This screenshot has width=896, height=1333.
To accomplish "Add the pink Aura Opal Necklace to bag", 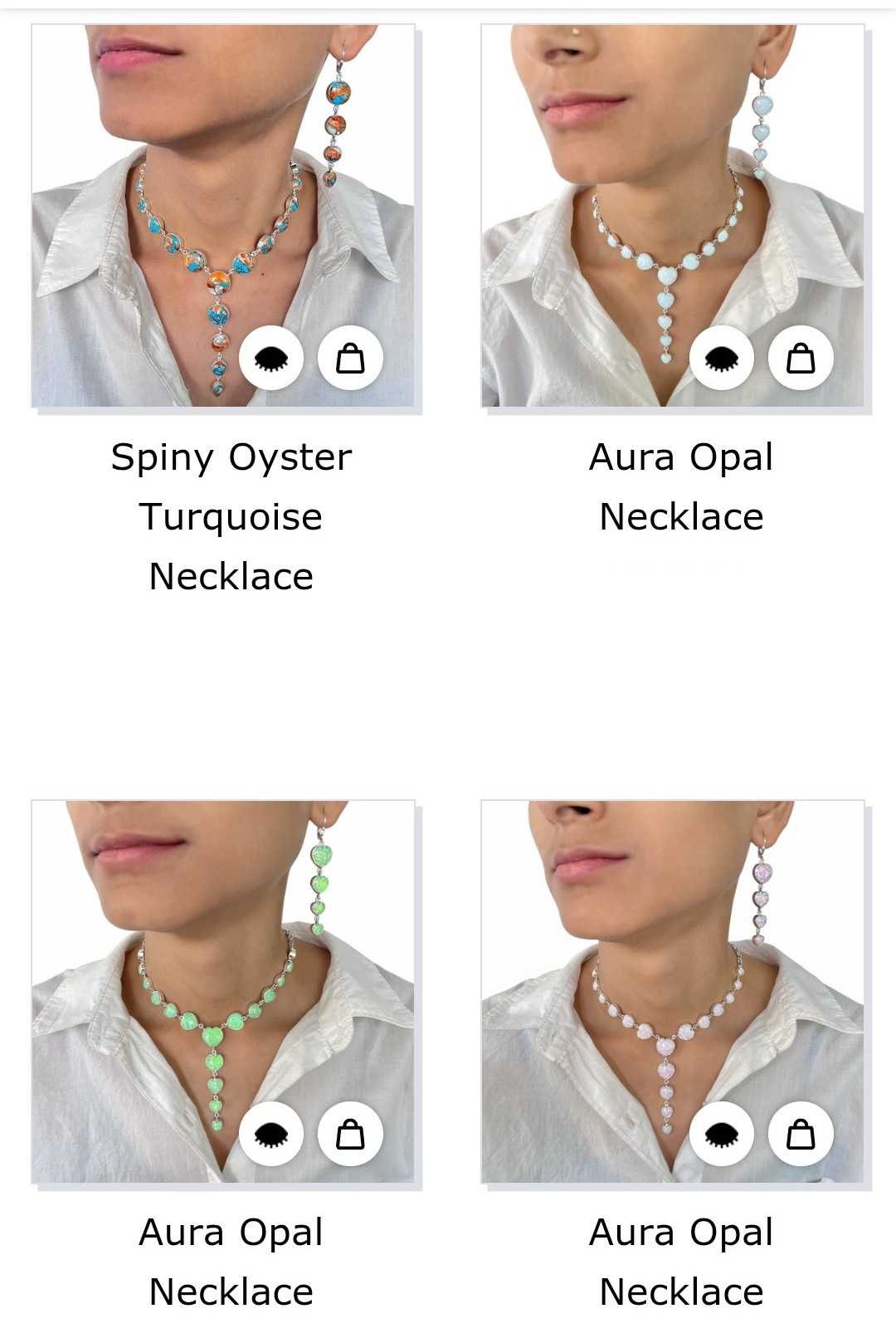I will pyautogui.click(x=801, y=1134).
